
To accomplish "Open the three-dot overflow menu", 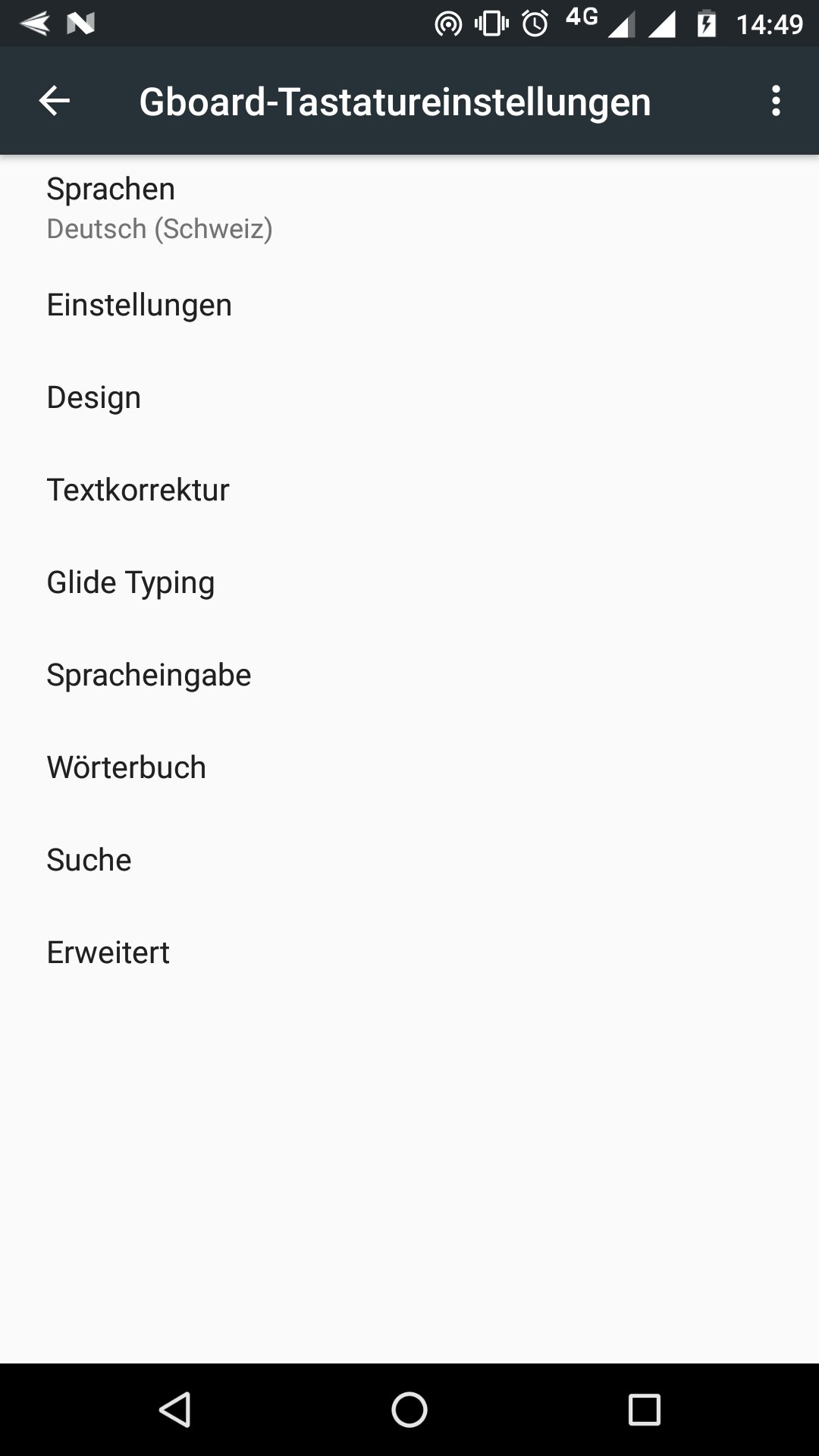I will [775, 101].
